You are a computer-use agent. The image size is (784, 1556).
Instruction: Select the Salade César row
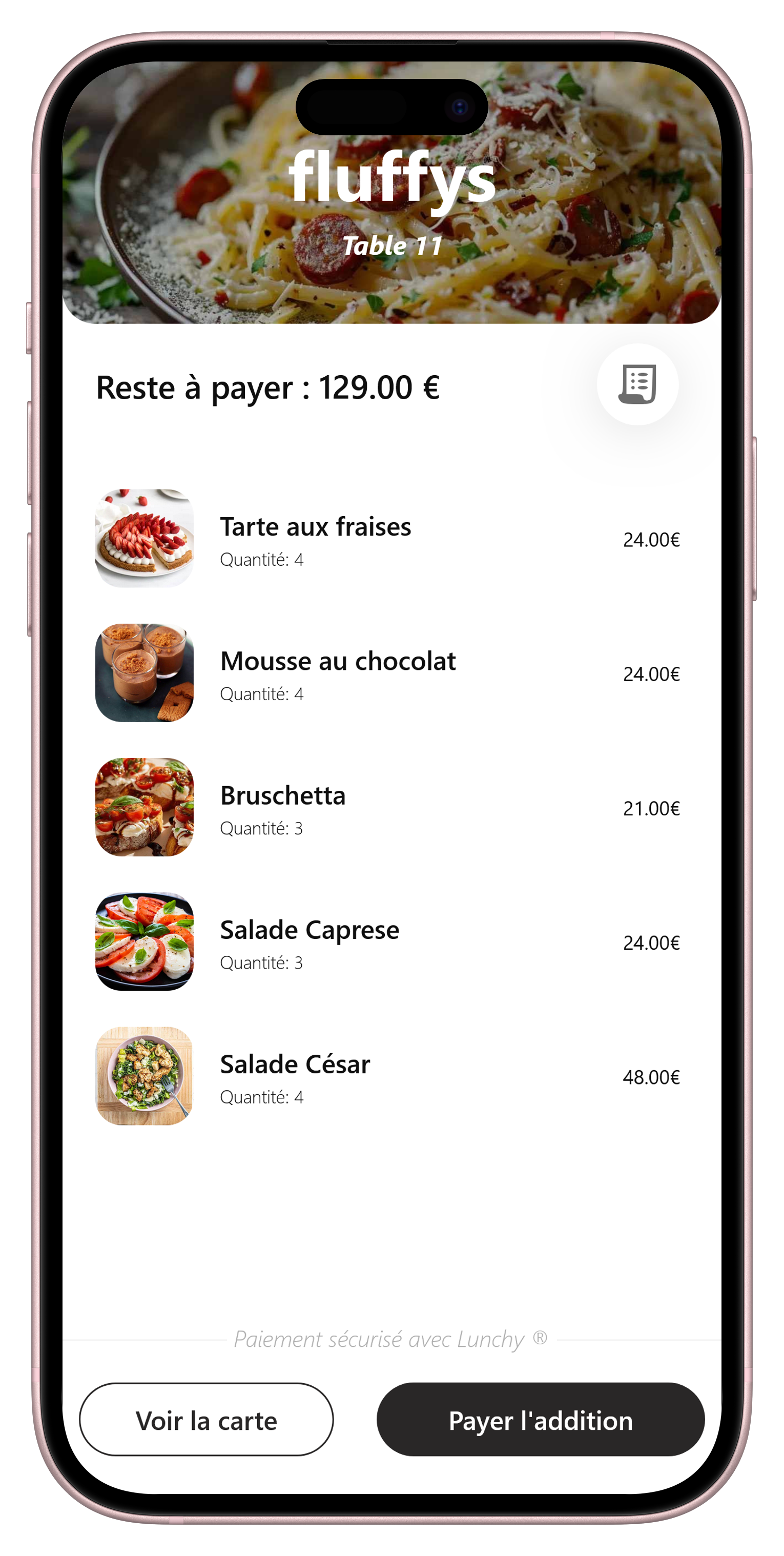tap(386, 1076)
